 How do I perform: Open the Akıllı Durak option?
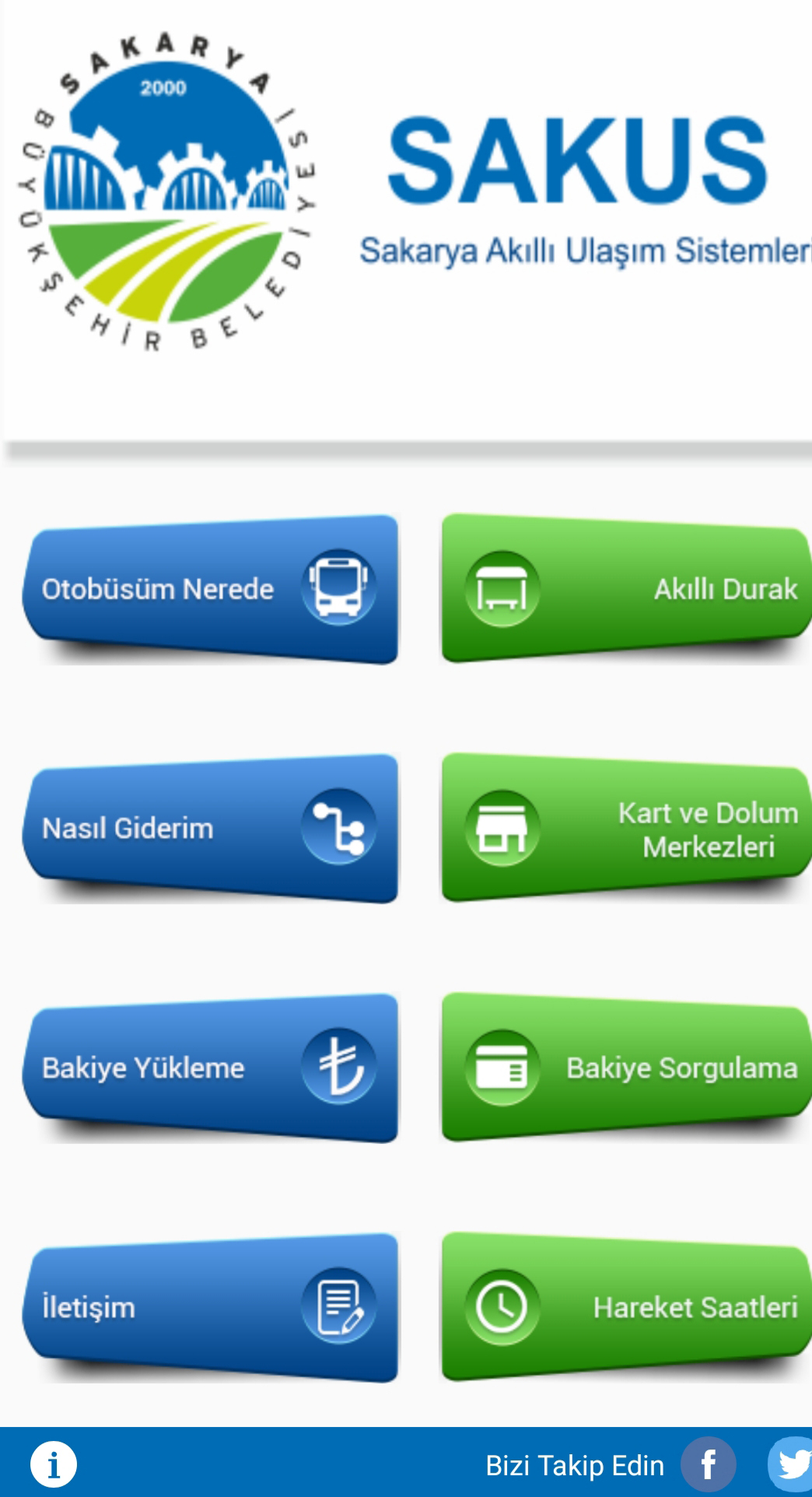pos(626,589)
